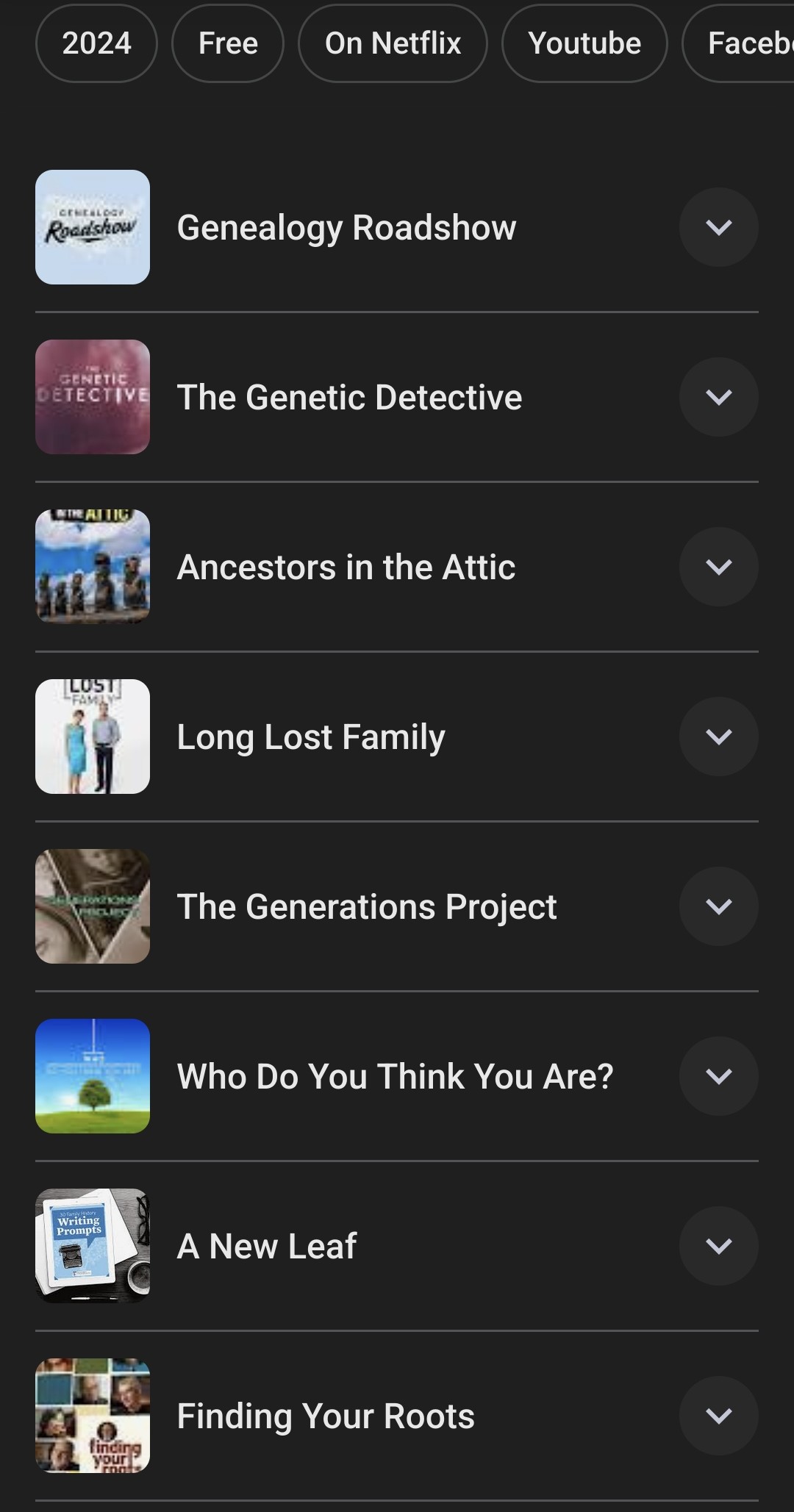Filter results by On Netflix
This screenshot has height=1512, width=794.
point(393,43)
